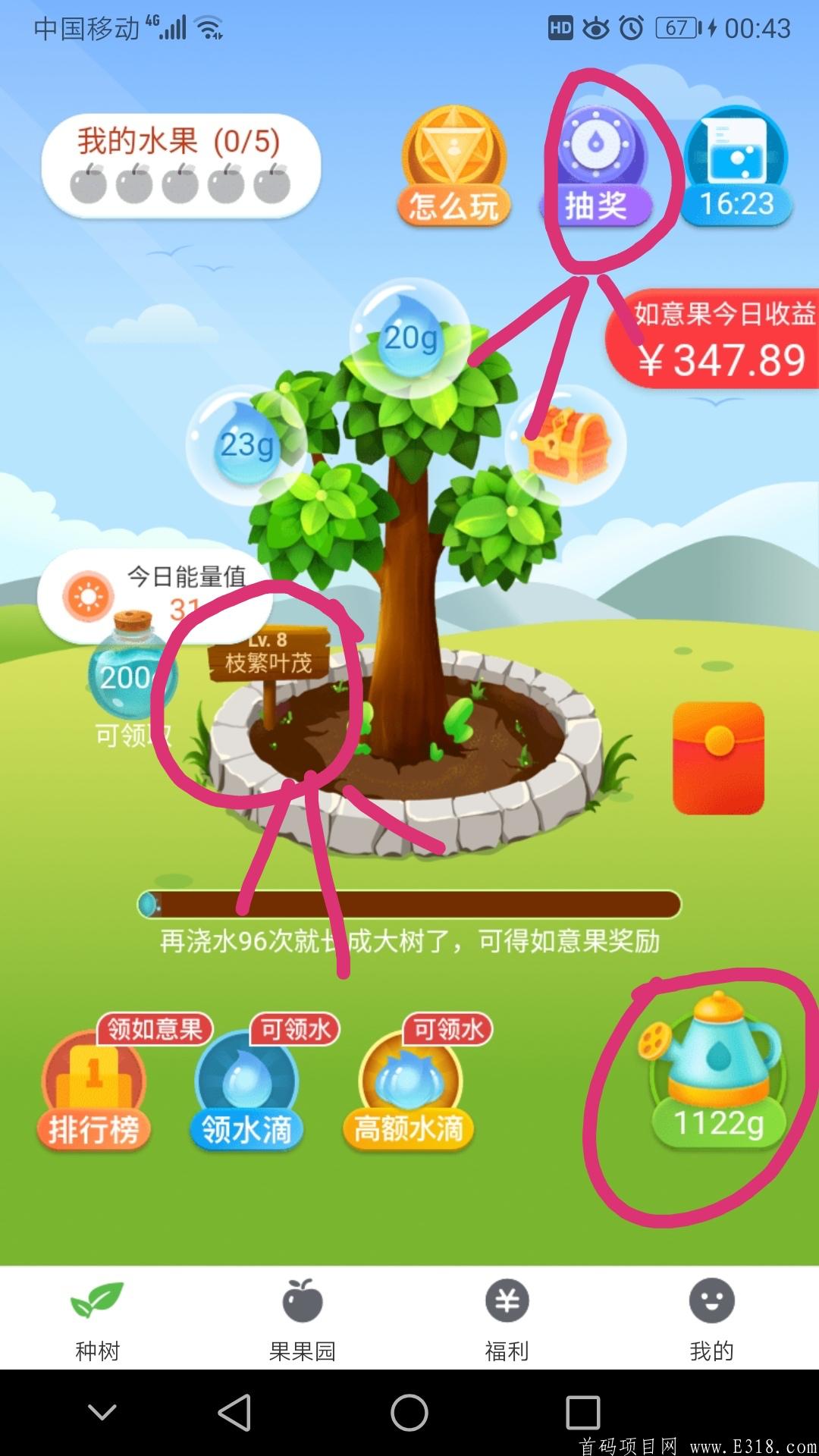Open the 怎么玩 how-to-play guide

[453, 168]
